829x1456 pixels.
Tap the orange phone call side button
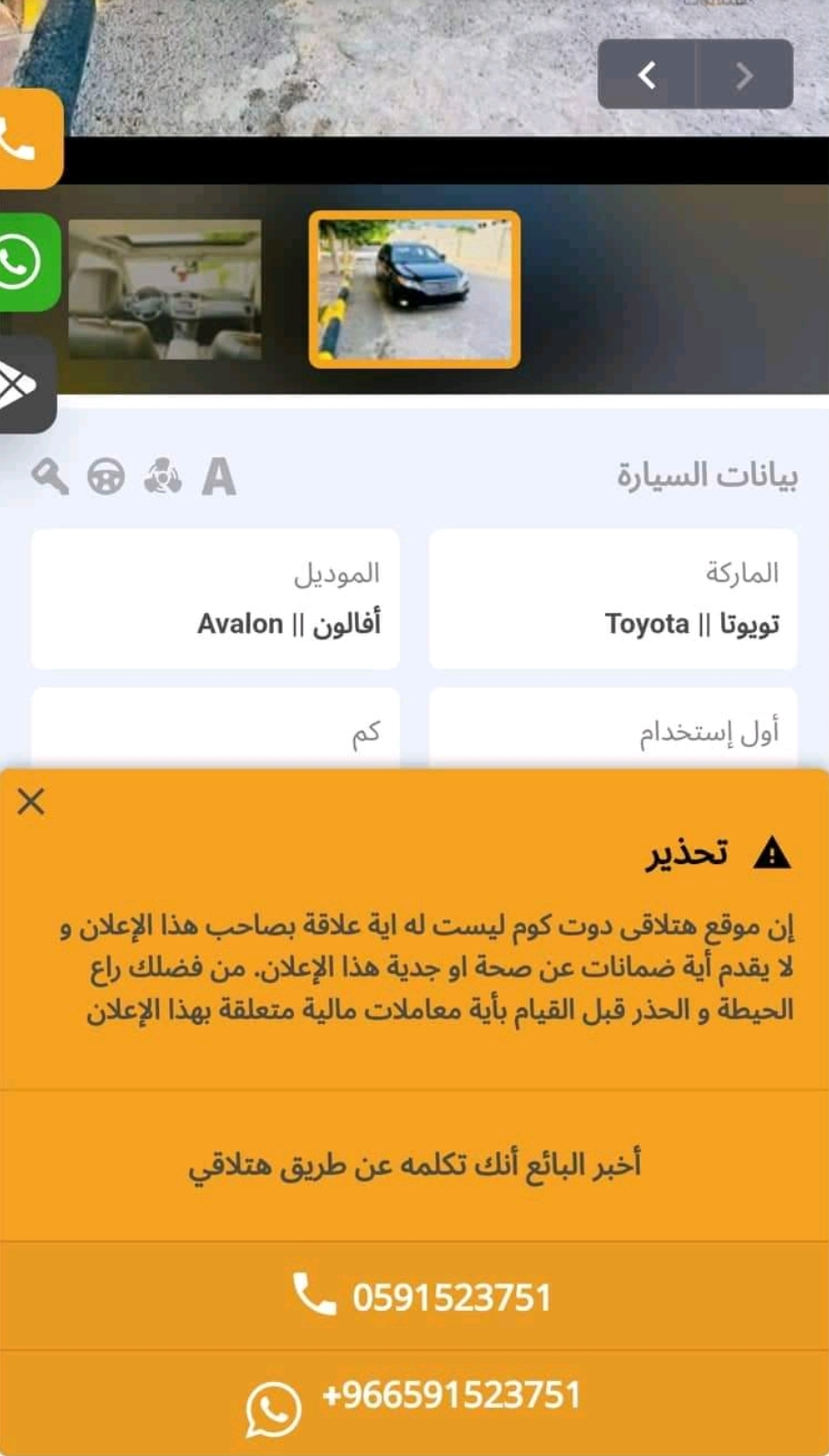tap(26, 139)
